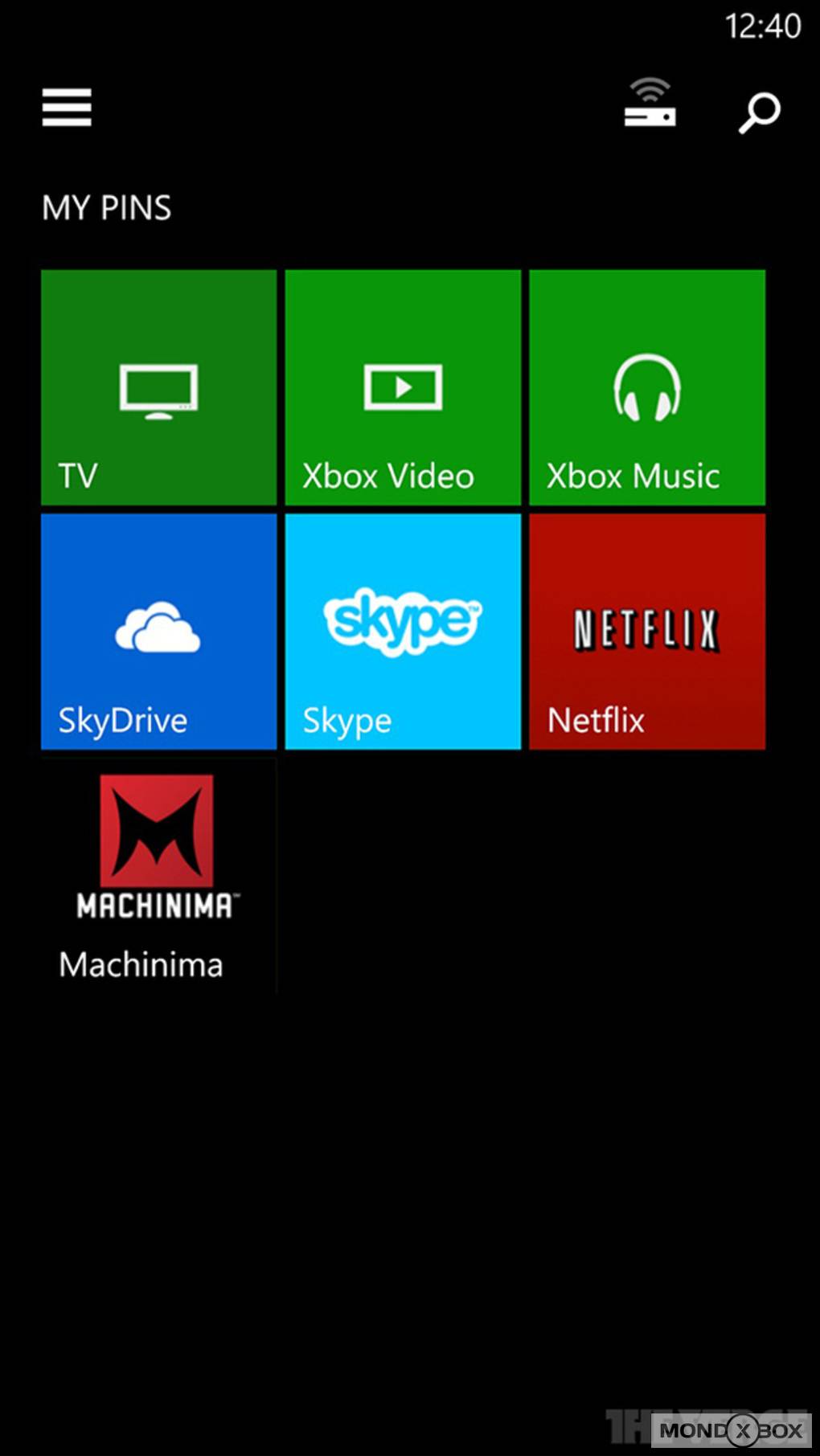Select the Xbox Music tile
The height and width of the screenshot is (1456, 820).
(x=647, y=387)
